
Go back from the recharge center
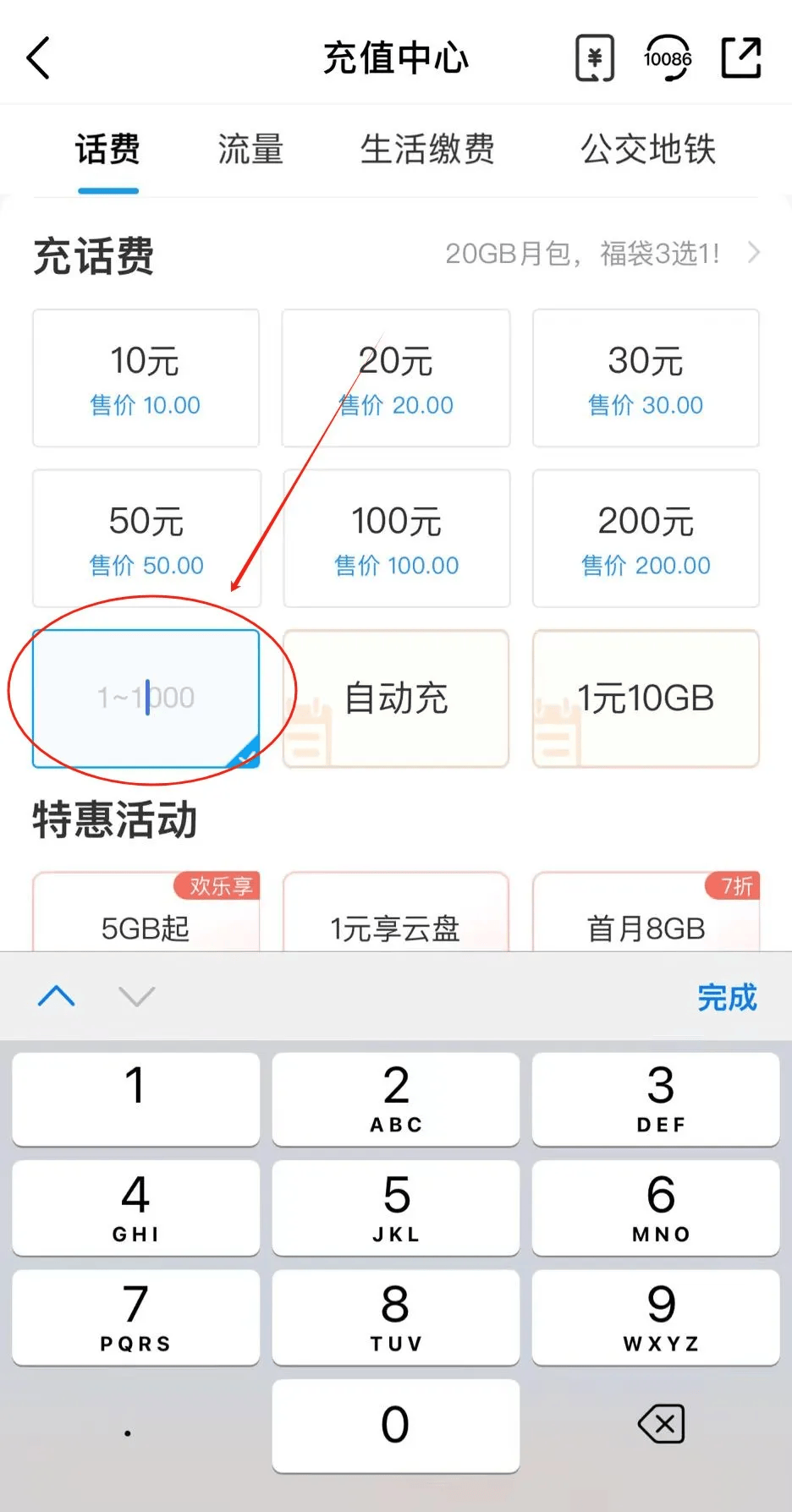click(39, 58)
